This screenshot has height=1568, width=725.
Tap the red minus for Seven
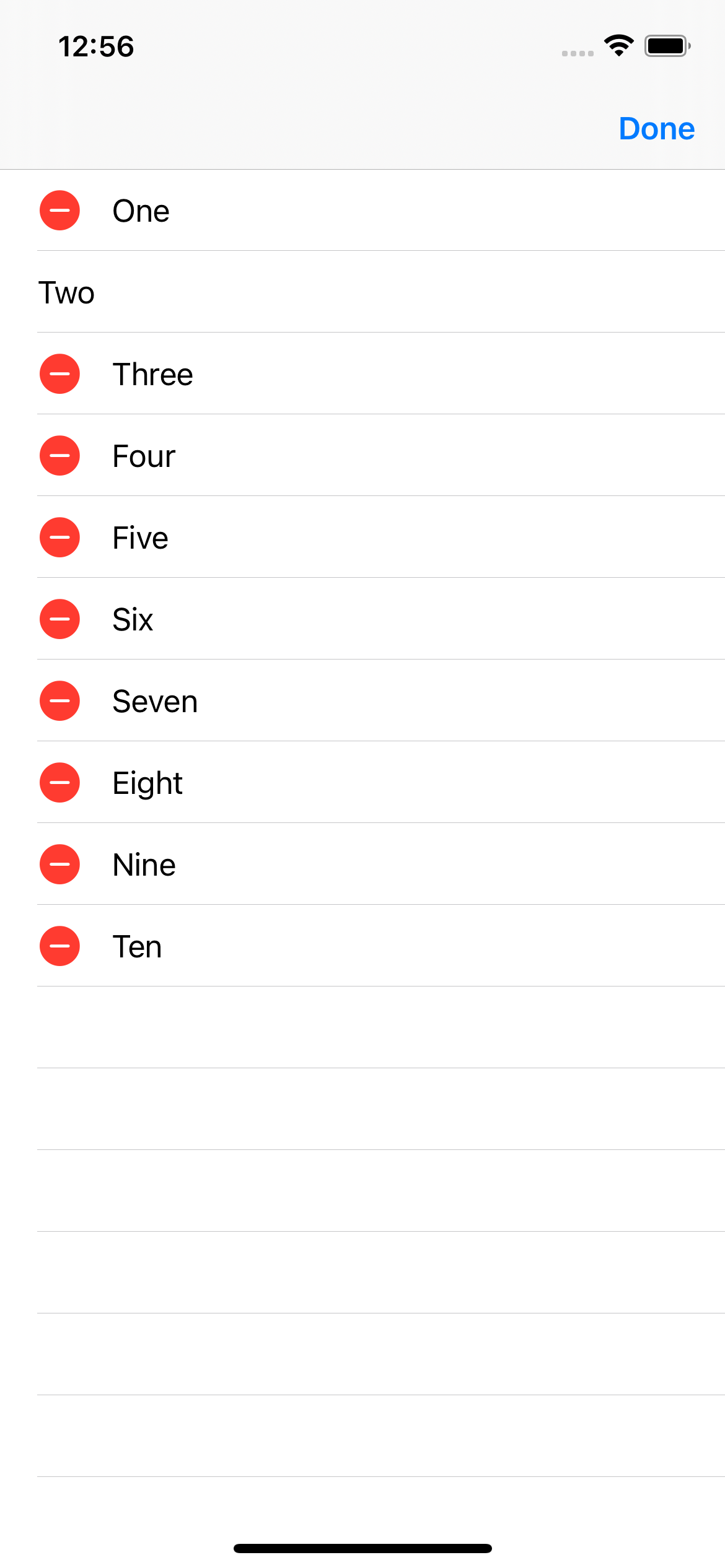tap(59, 701)
